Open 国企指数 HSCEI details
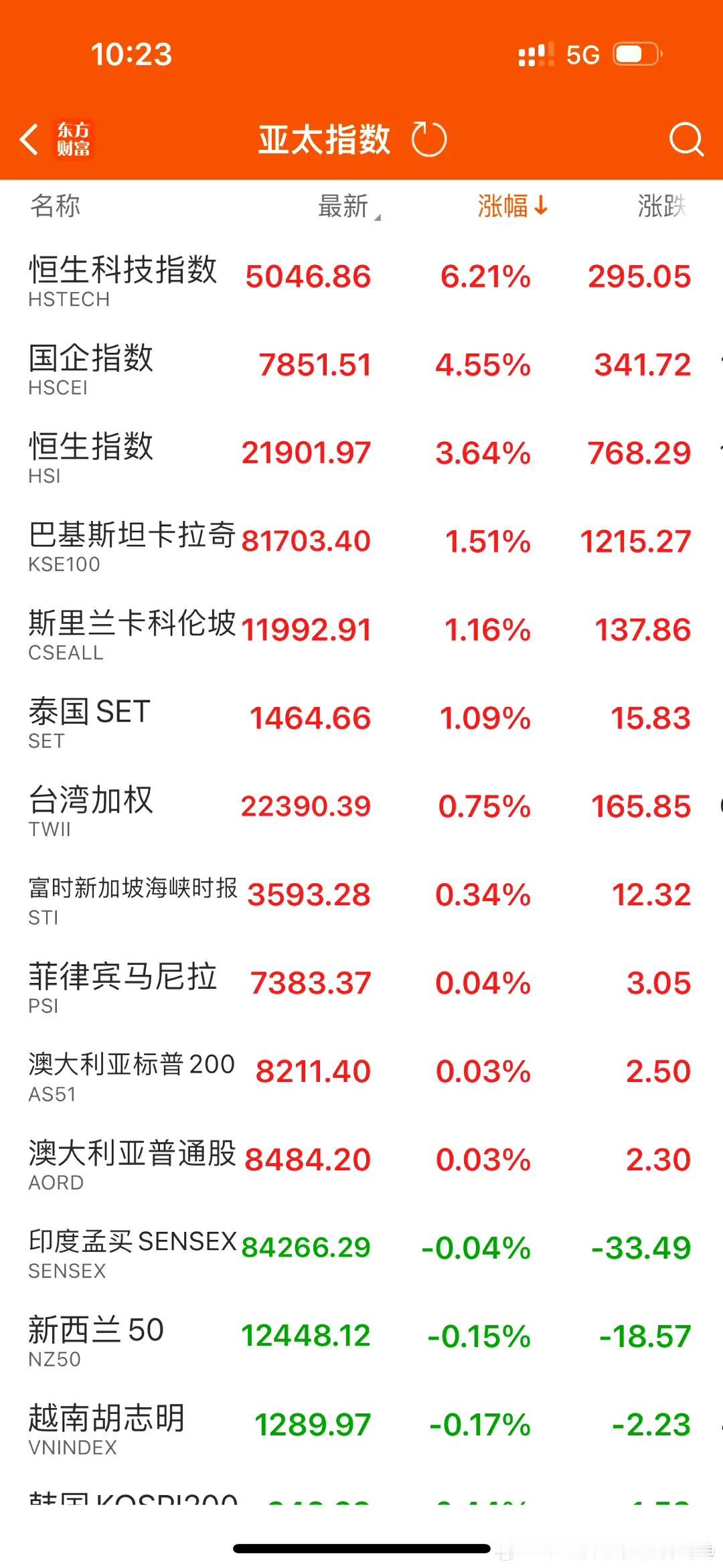This screenshot has width=723, height=1568. click(361, 366)
